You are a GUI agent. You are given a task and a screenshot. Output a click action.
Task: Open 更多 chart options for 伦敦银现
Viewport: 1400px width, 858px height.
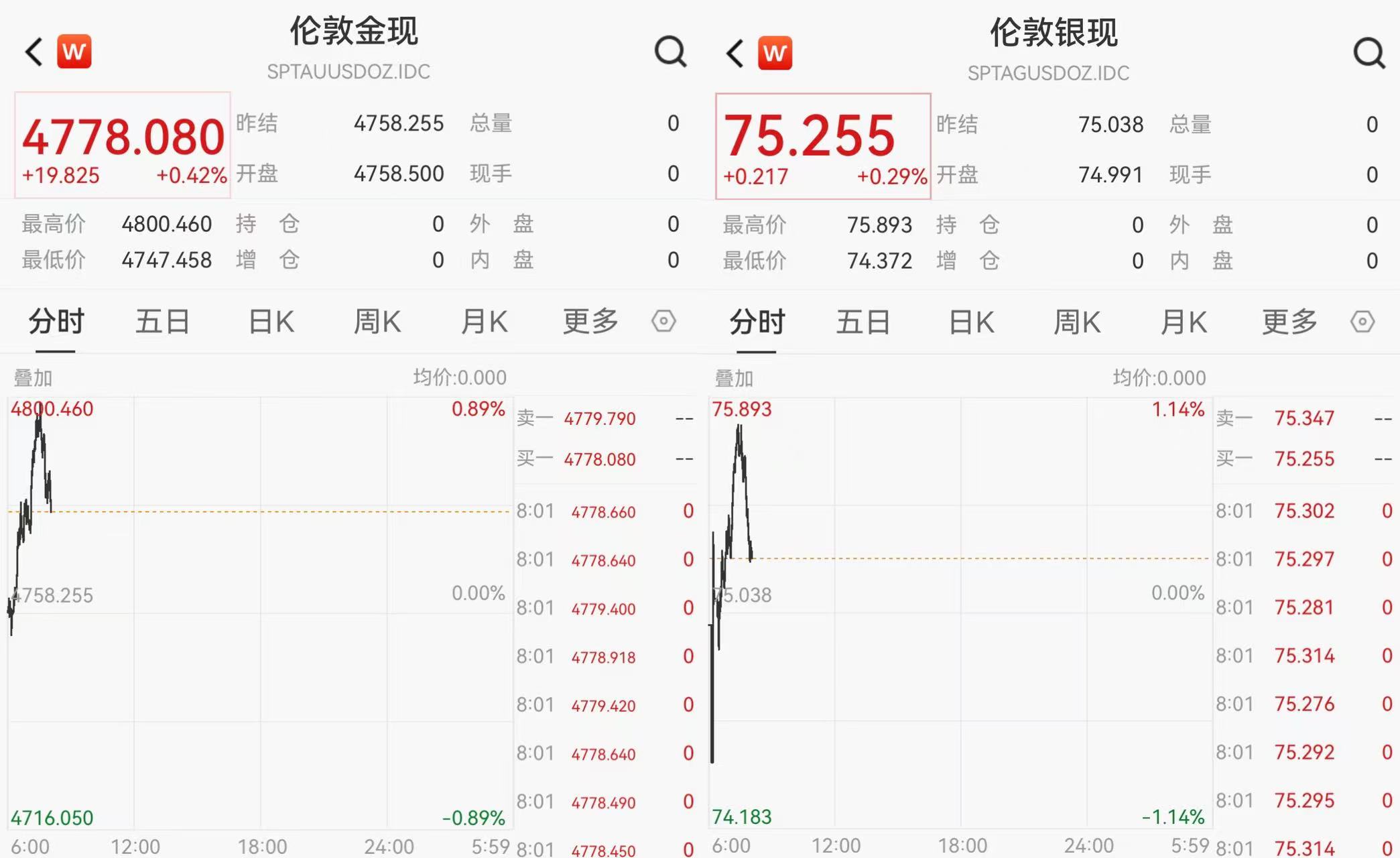point(1289,322)
